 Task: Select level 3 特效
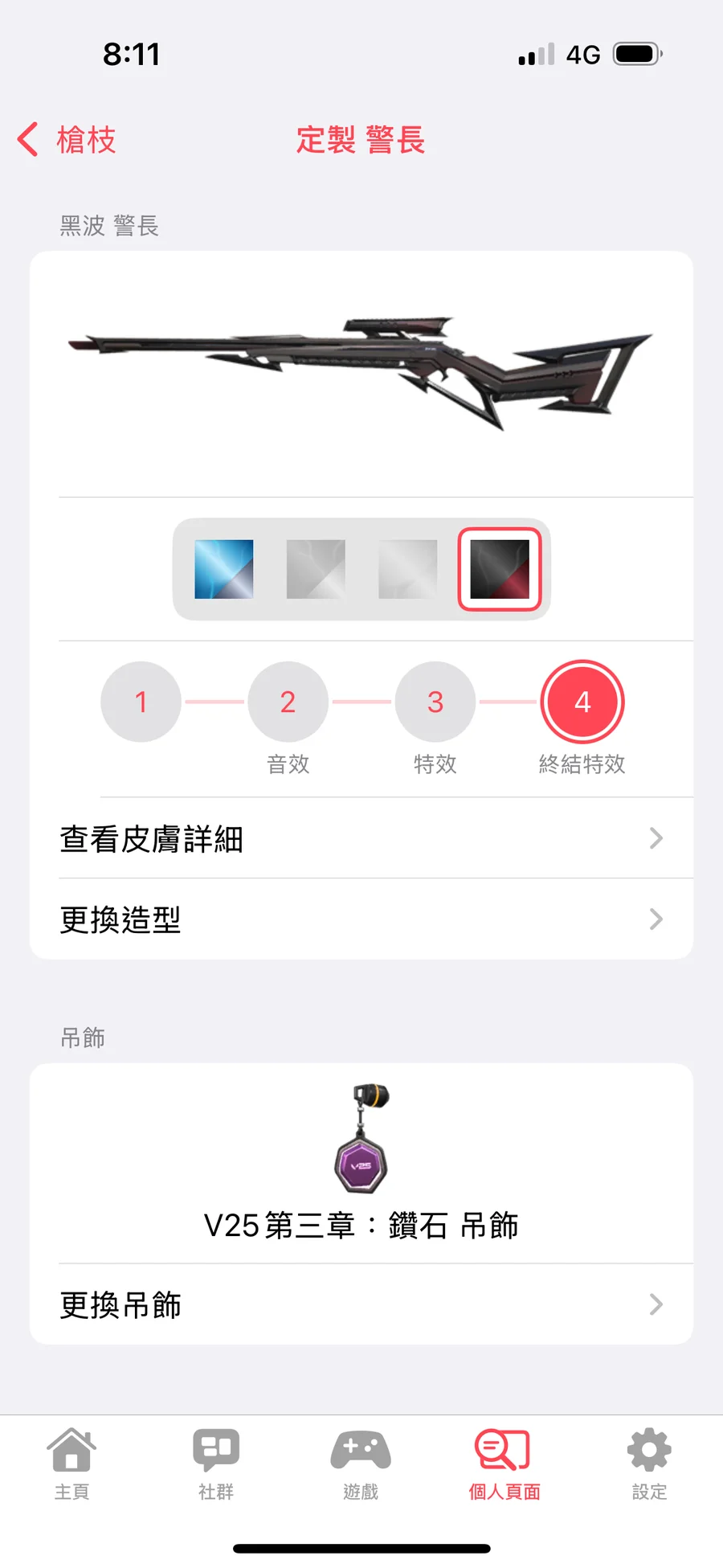click(x=435, y=702)
